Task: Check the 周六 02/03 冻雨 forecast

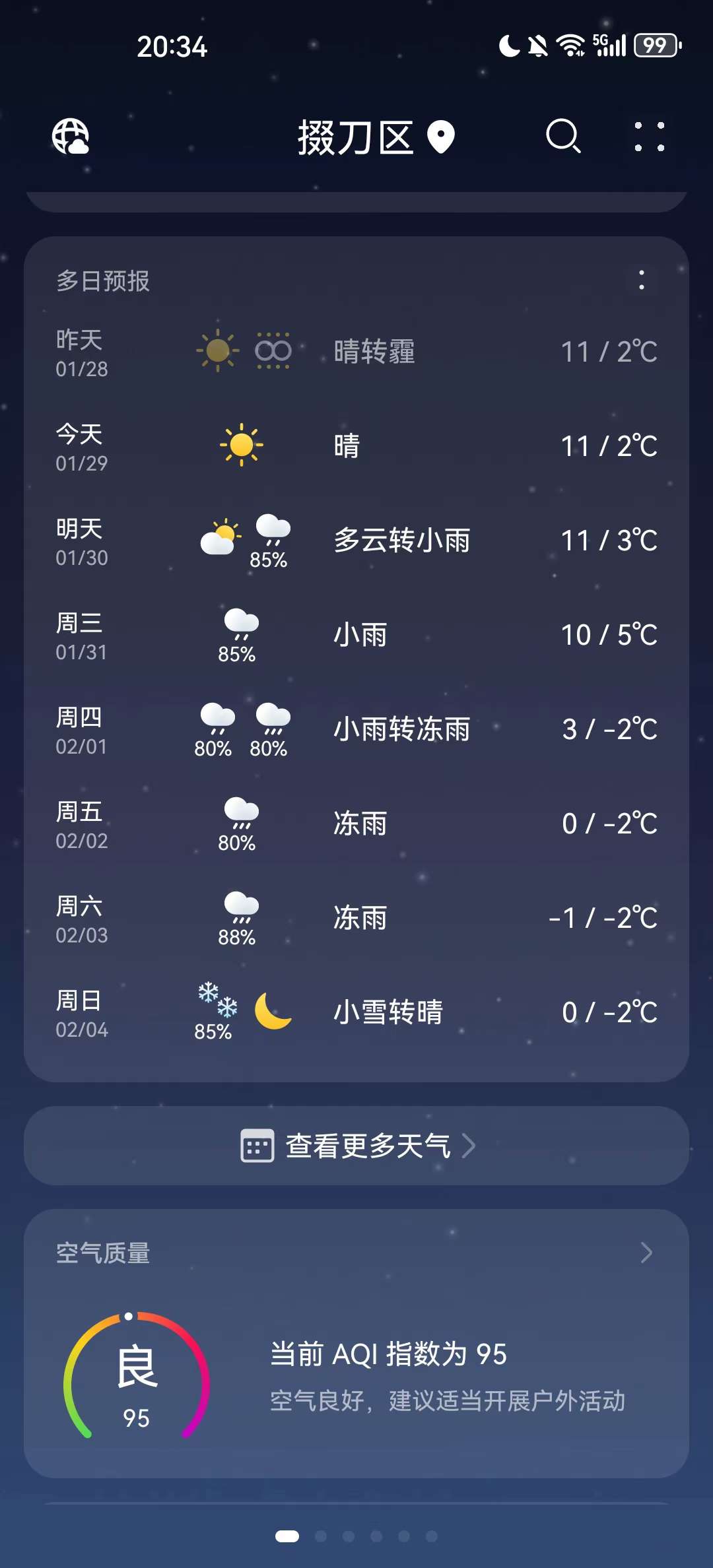Action: (x=356, y=918)
